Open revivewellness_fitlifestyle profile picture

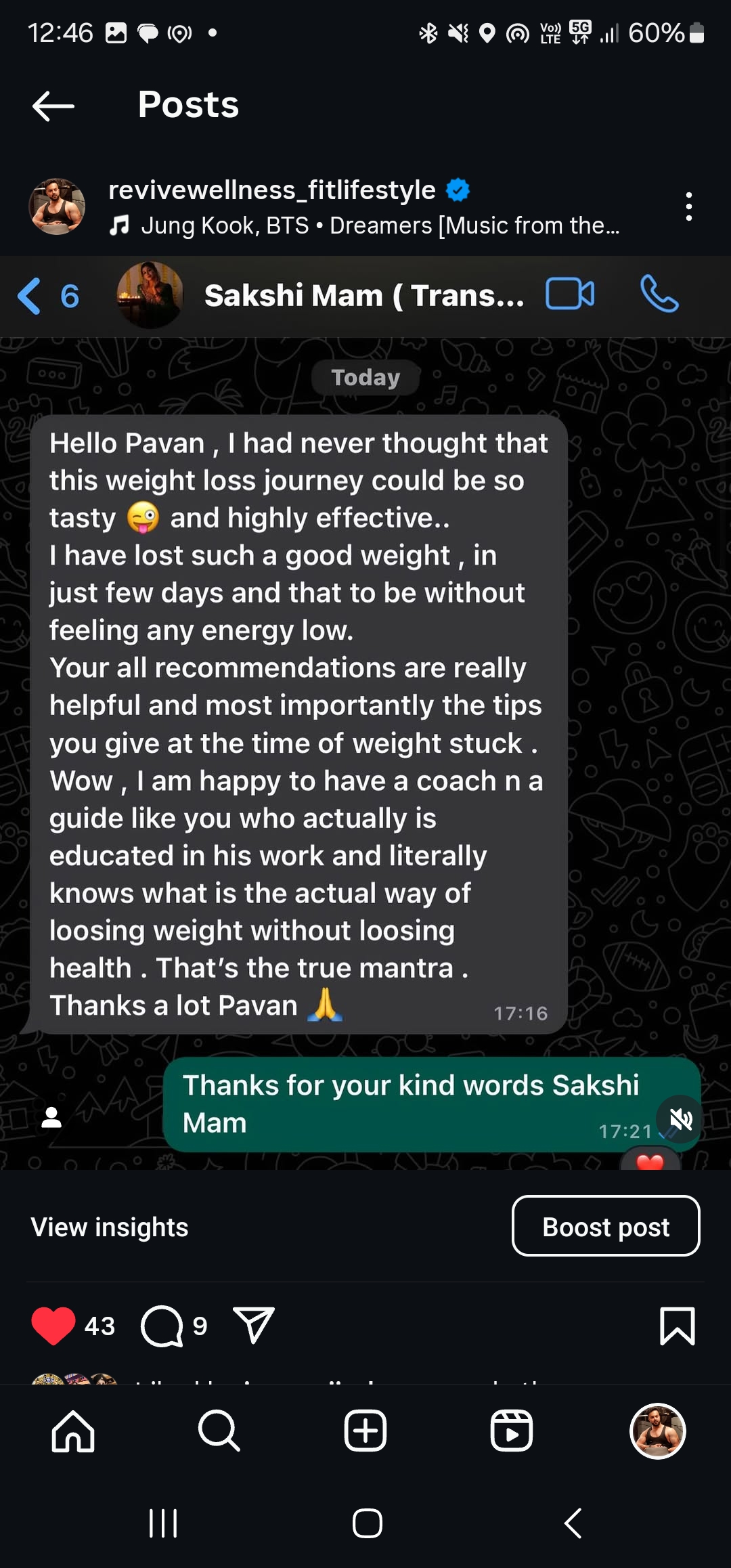pyautogui.click(x=57, y=206)
